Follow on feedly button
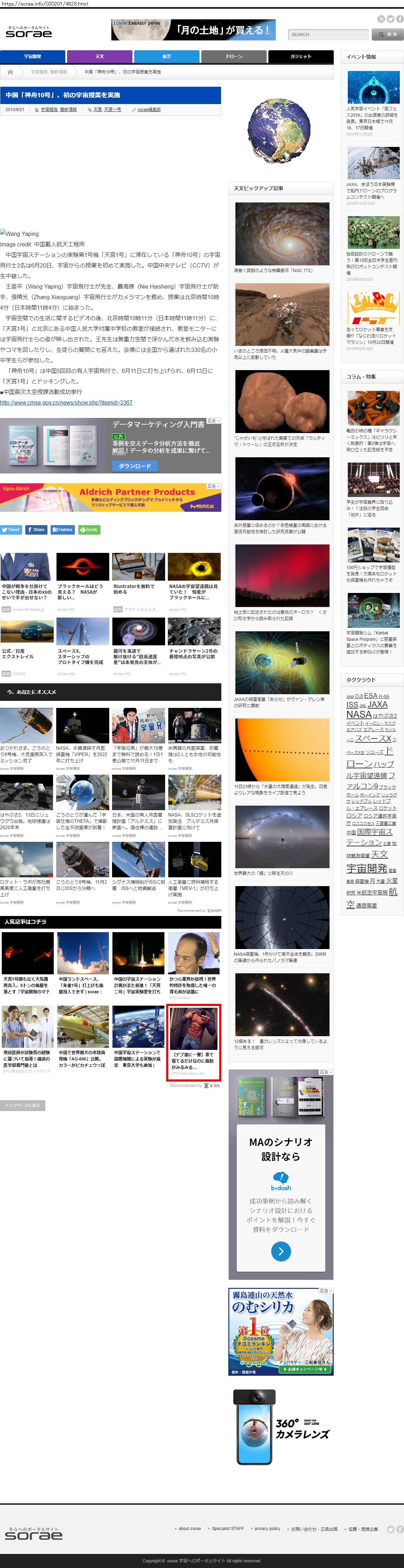Screen dimensions: 404x1568 coord(89,530)
